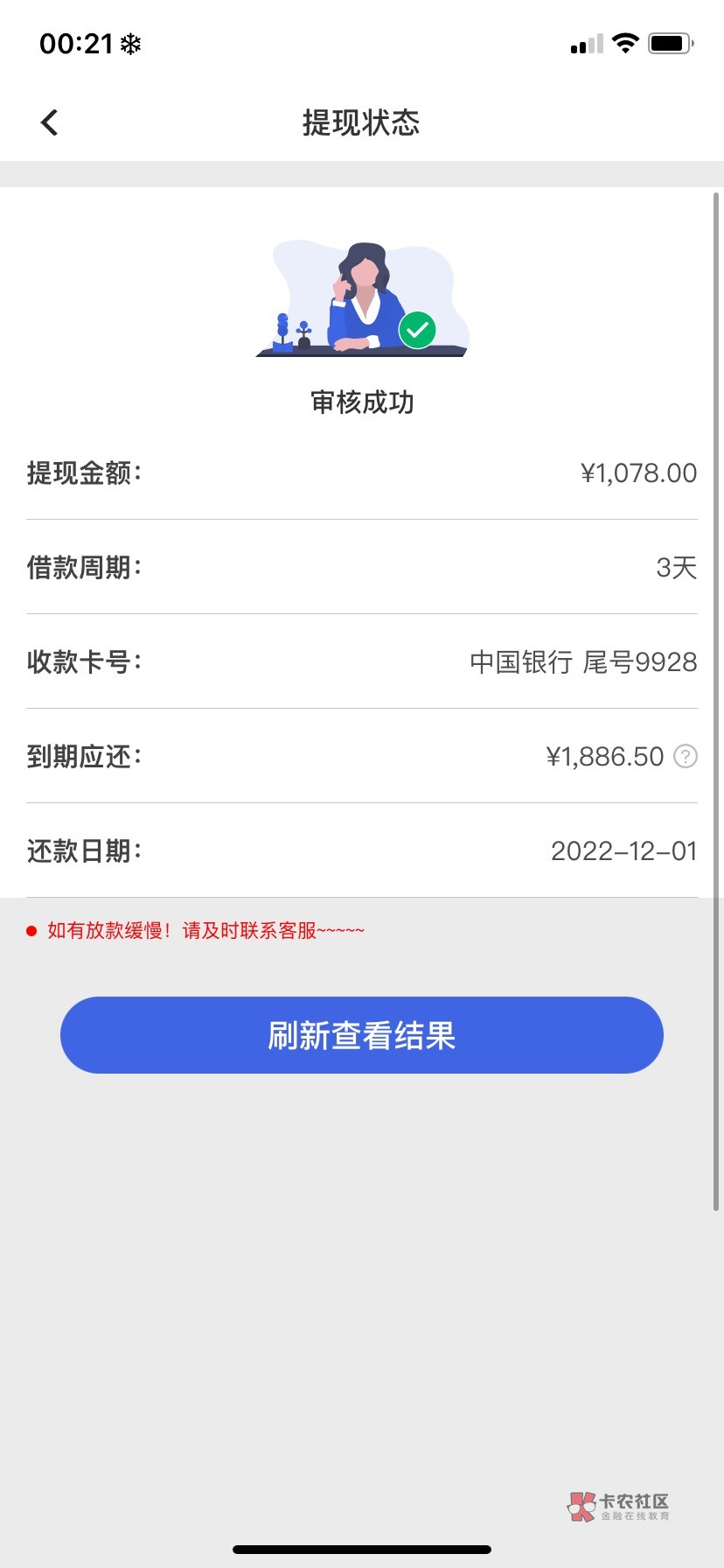Tap the 刷新查看结果 button
The image size is (724, 1568).
(x=362, y=1035)
